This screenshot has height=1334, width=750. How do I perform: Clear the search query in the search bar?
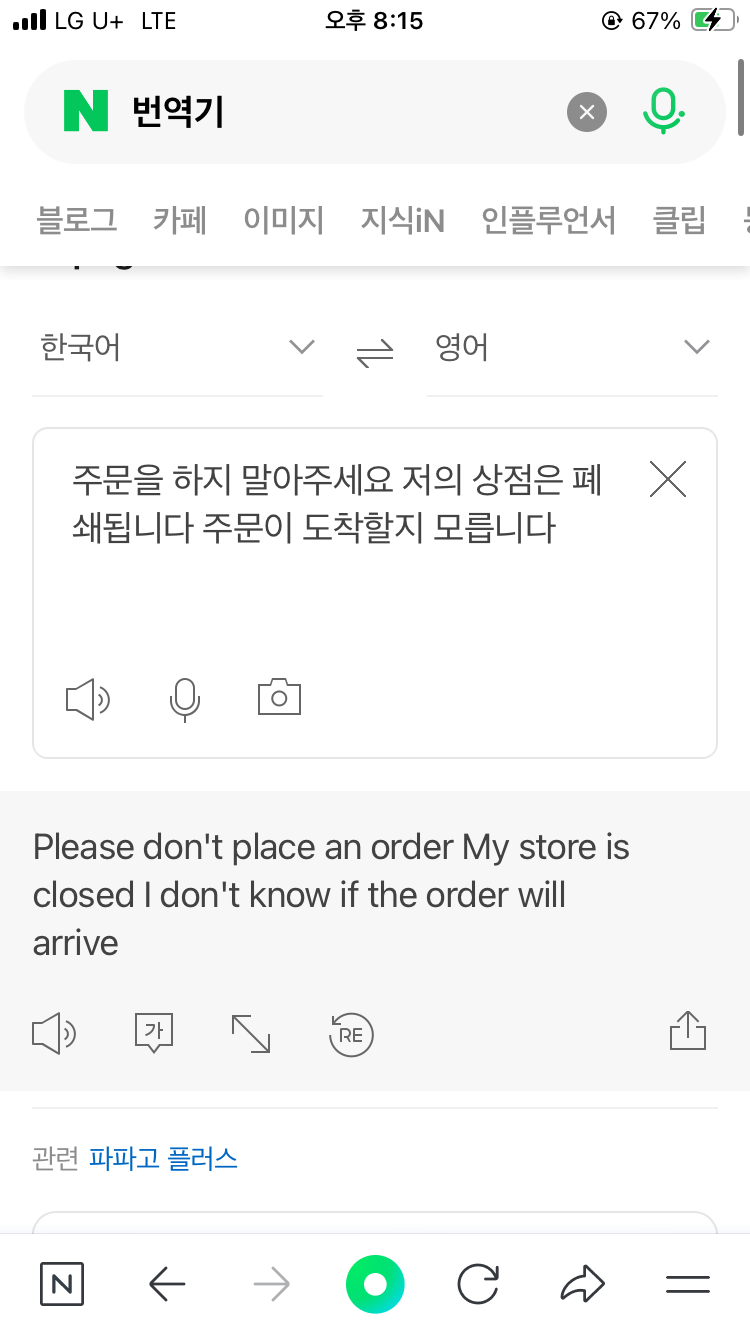(587, 112)
